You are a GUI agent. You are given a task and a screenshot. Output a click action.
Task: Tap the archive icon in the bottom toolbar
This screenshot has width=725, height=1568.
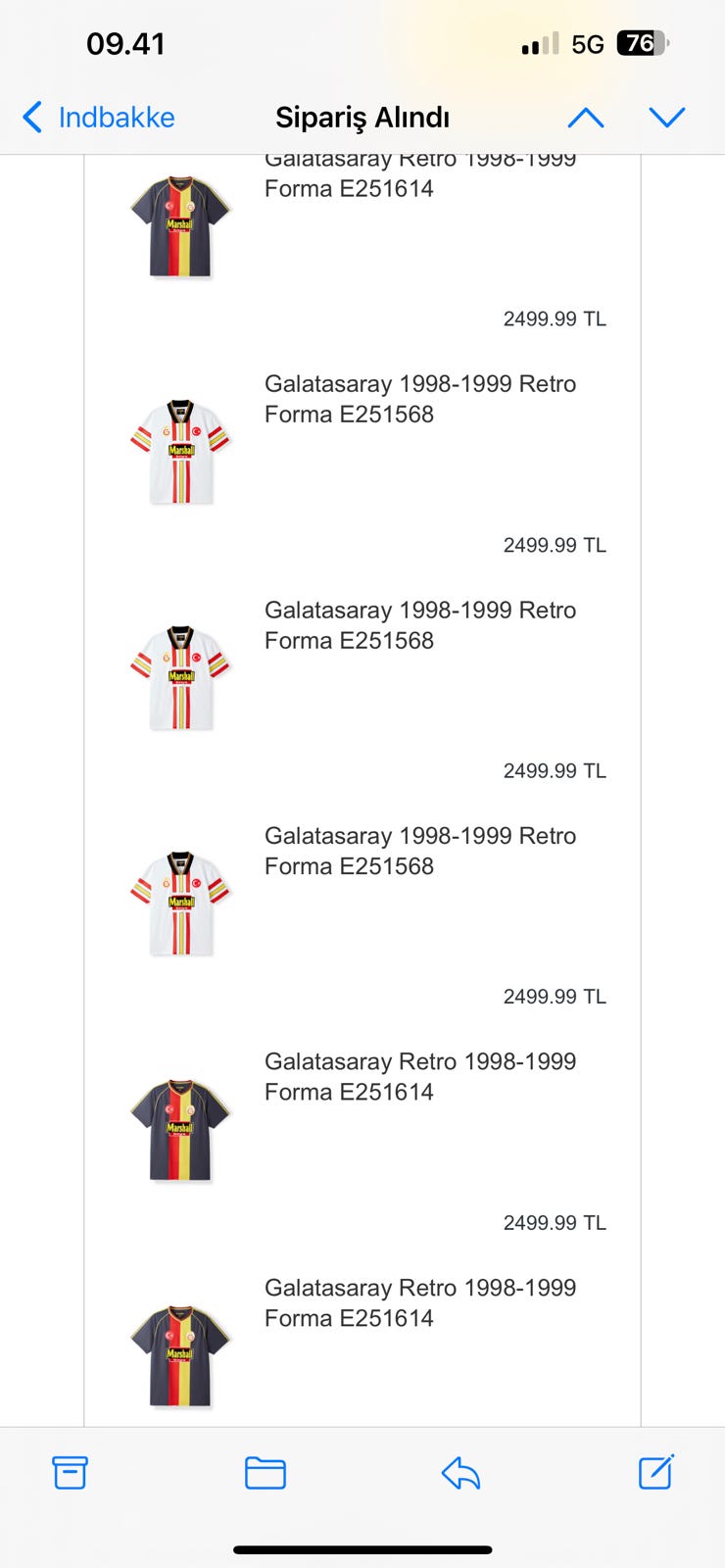pos(69,1472)
